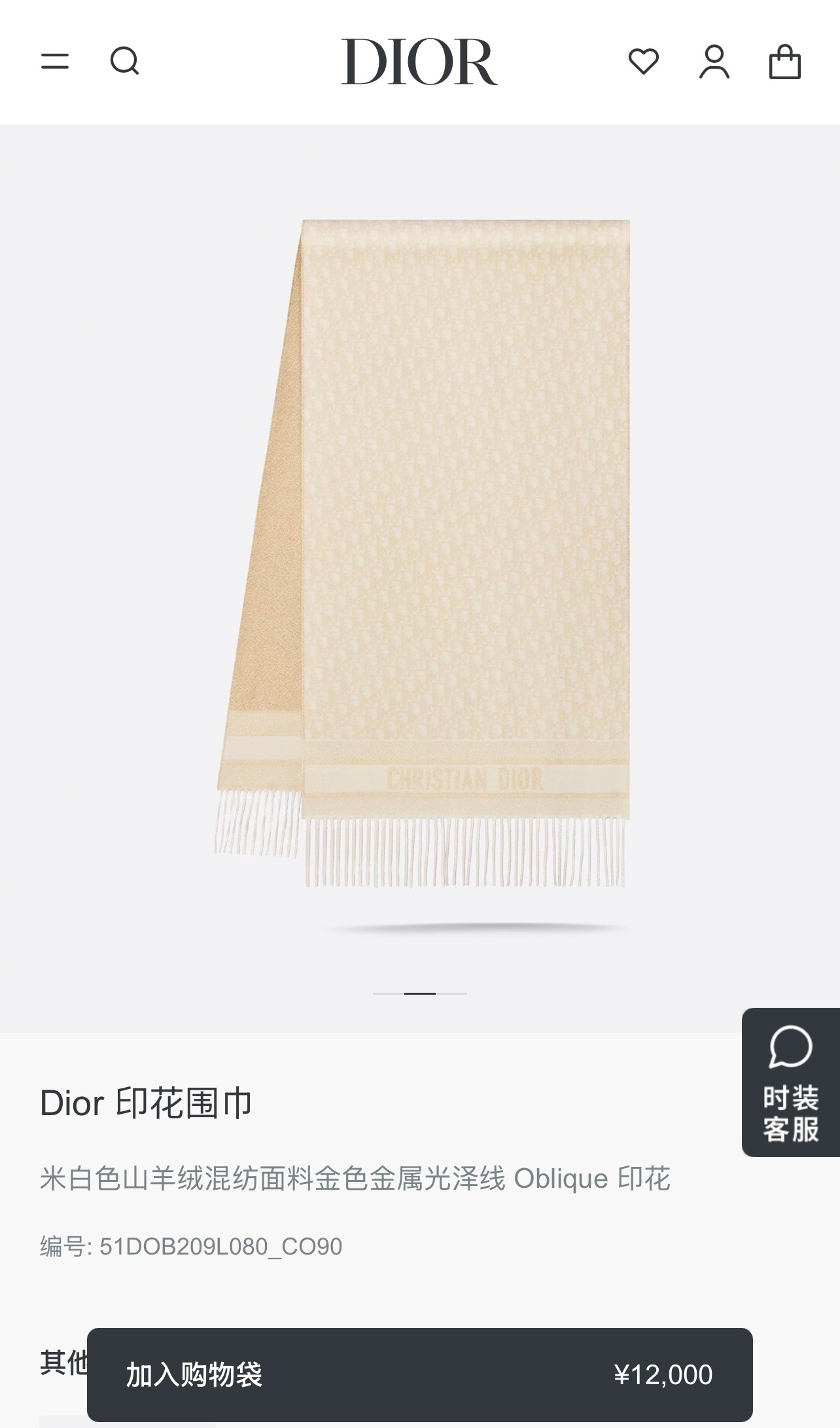Contact 时装客服 chat support

[x=790, y=1082]
